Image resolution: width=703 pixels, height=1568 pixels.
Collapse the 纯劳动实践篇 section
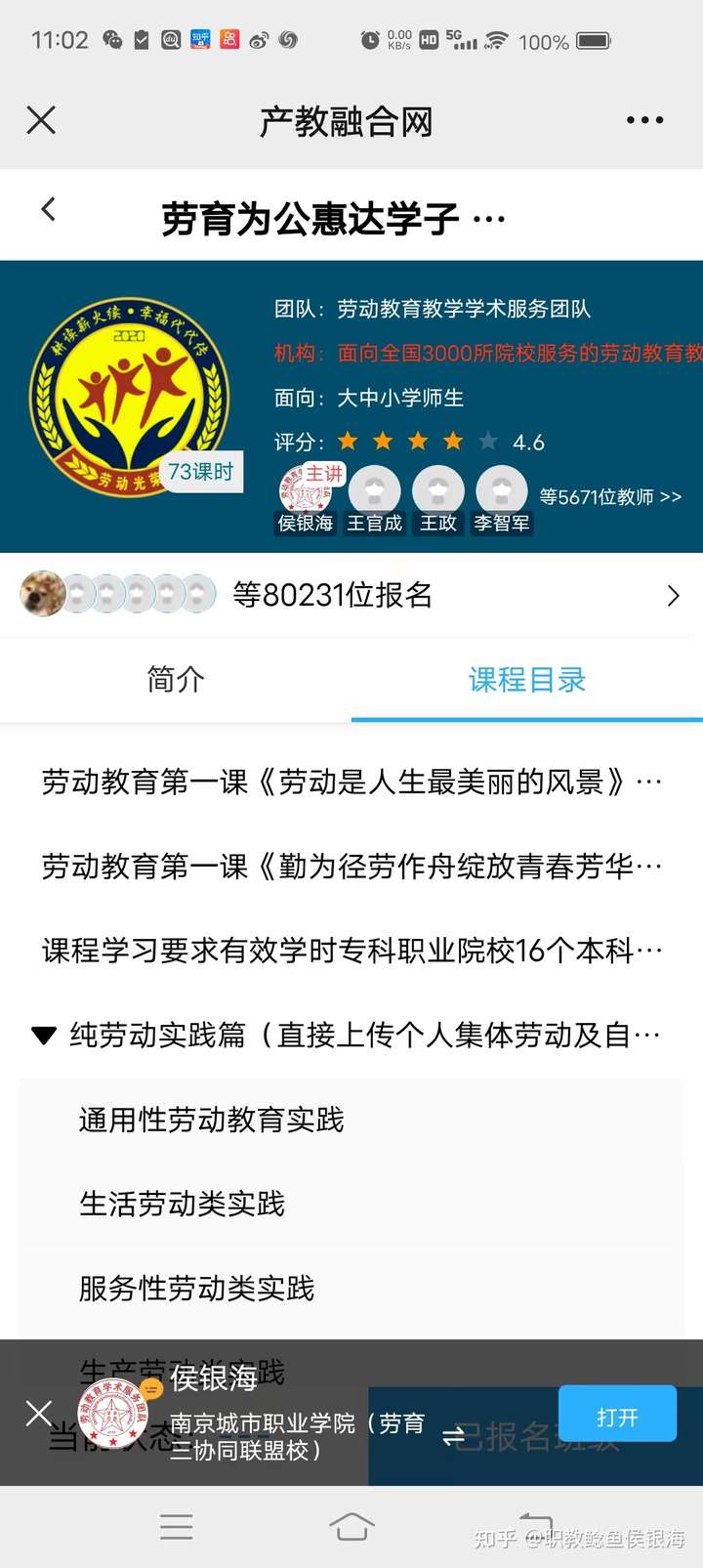coord(44,1036)
